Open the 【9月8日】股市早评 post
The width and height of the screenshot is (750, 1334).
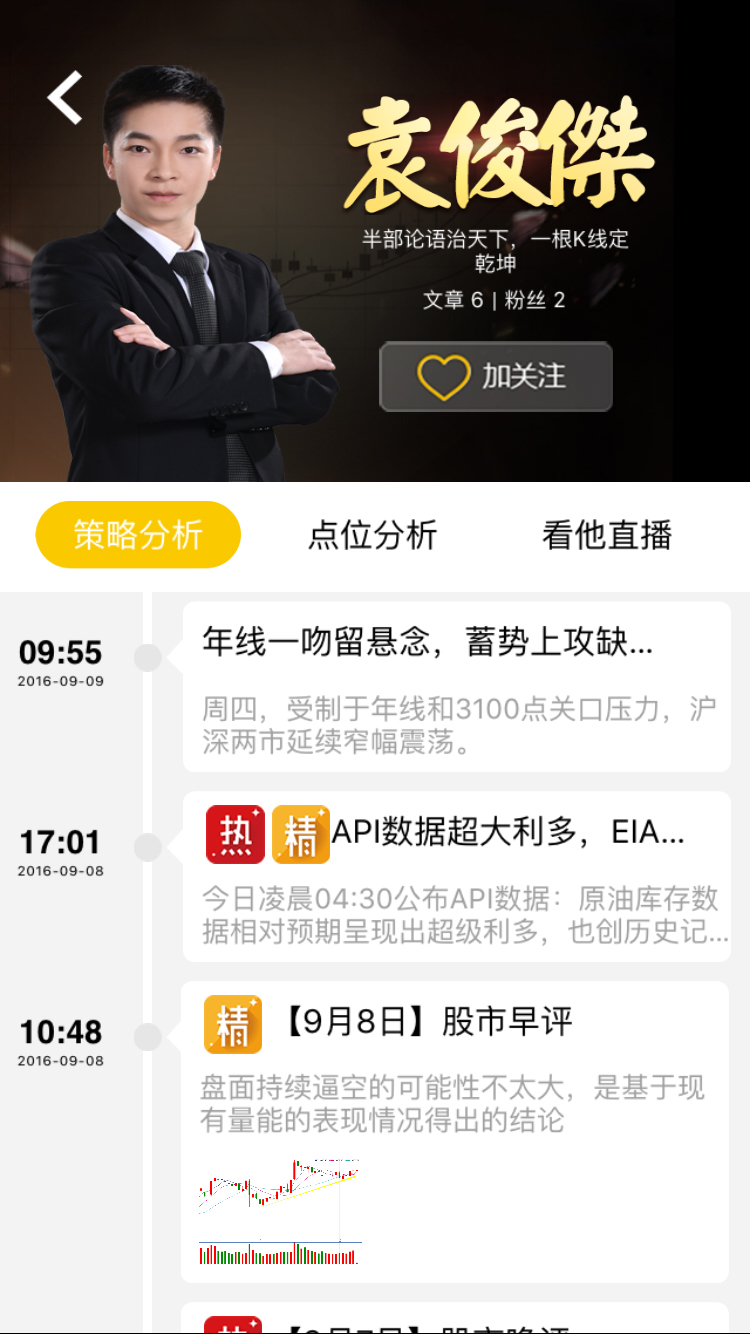[454, 1130]
